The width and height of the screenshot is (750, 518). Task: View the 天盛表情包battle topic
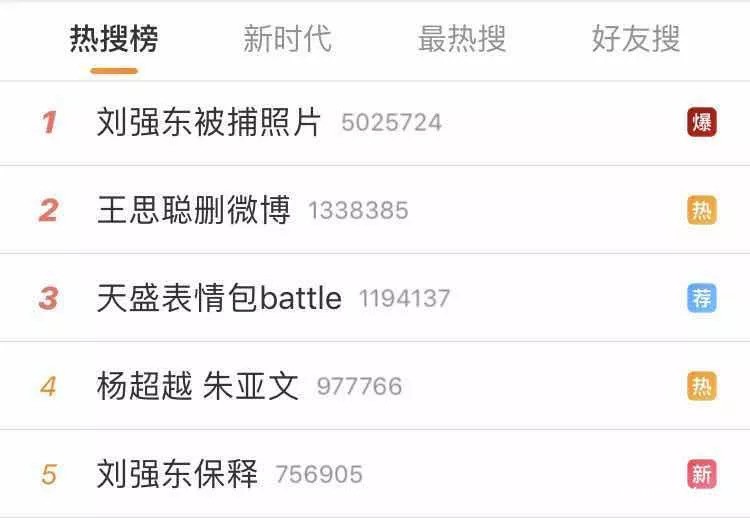pos(219,298)
